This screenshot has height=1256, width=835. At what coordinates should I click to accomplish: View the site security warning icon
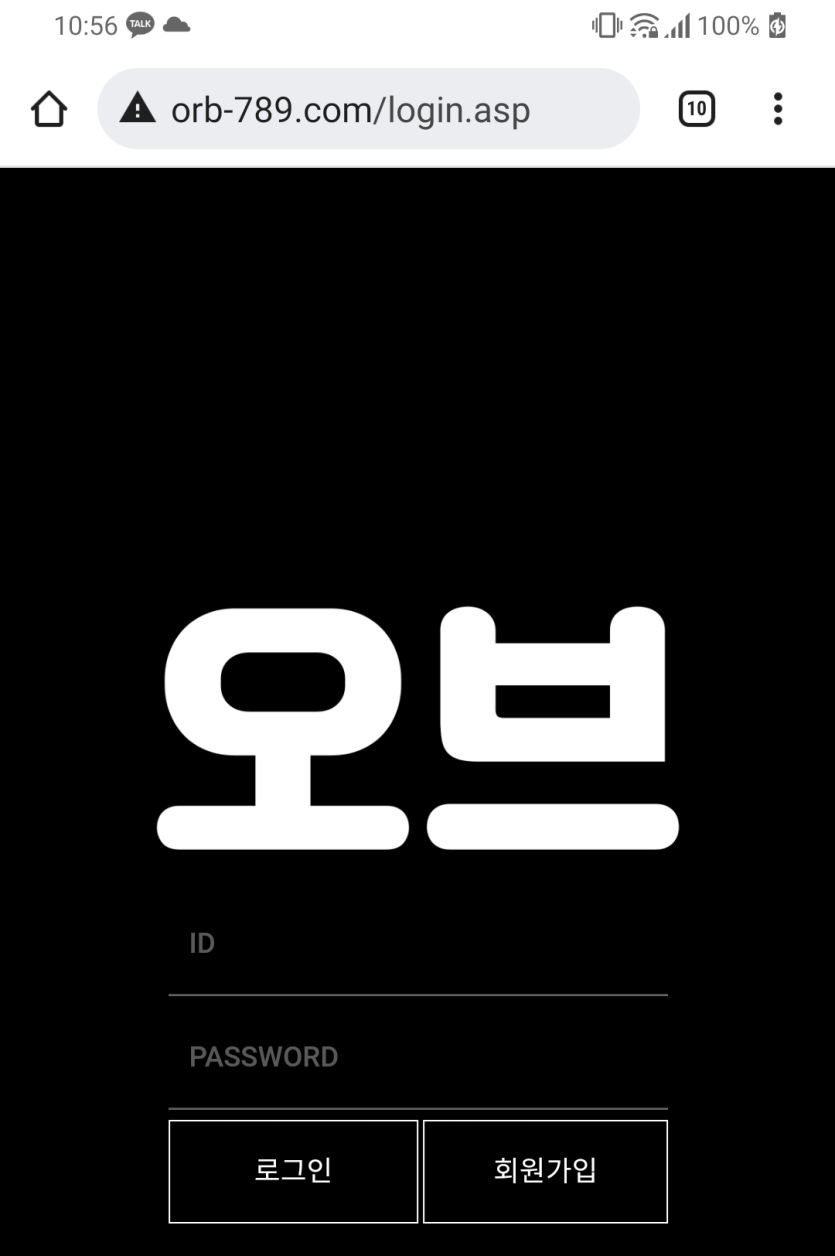click(137, 108)
